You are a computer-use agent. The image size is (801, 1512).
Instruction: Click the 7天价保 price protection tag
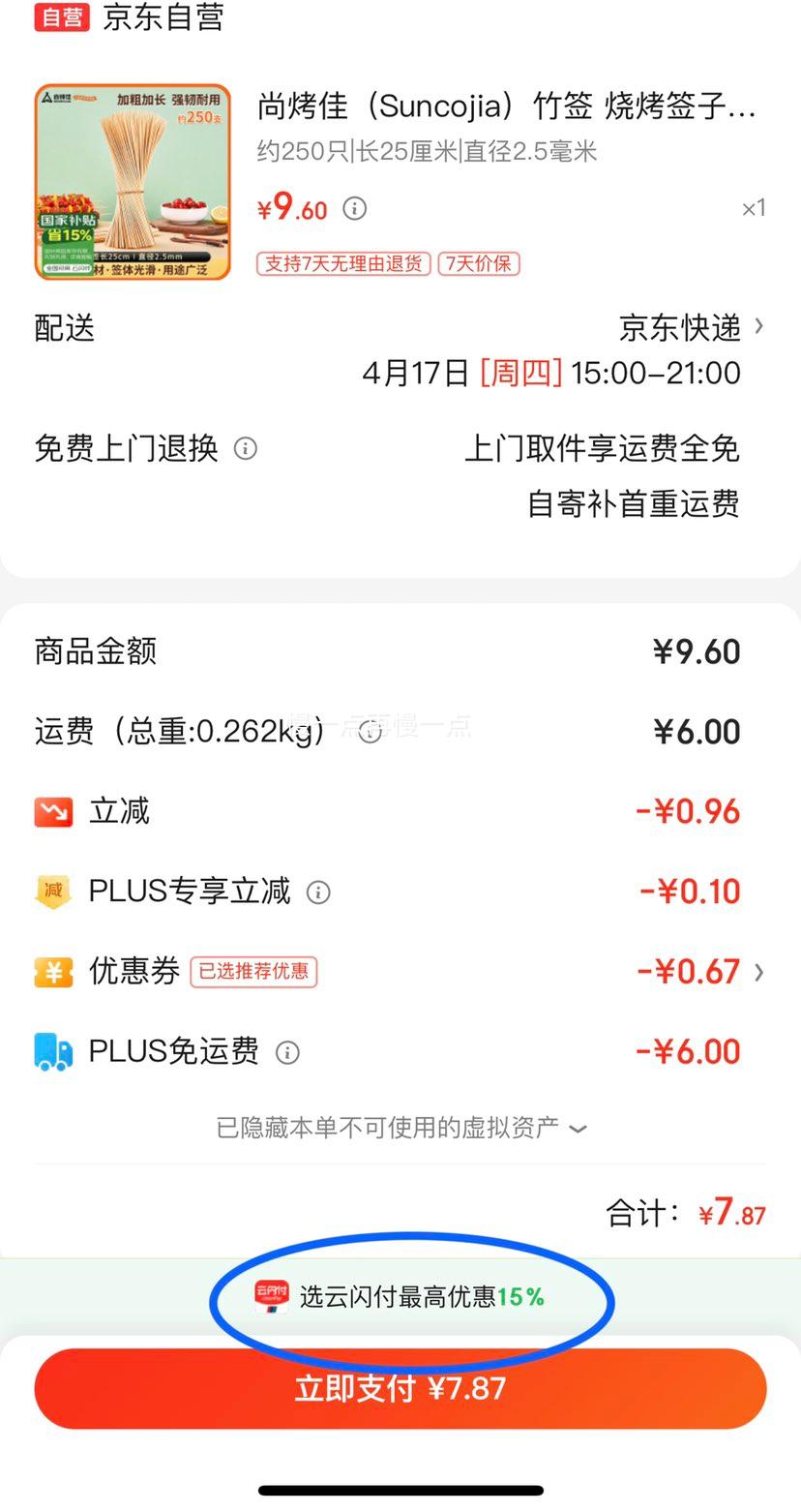[478, 263]
